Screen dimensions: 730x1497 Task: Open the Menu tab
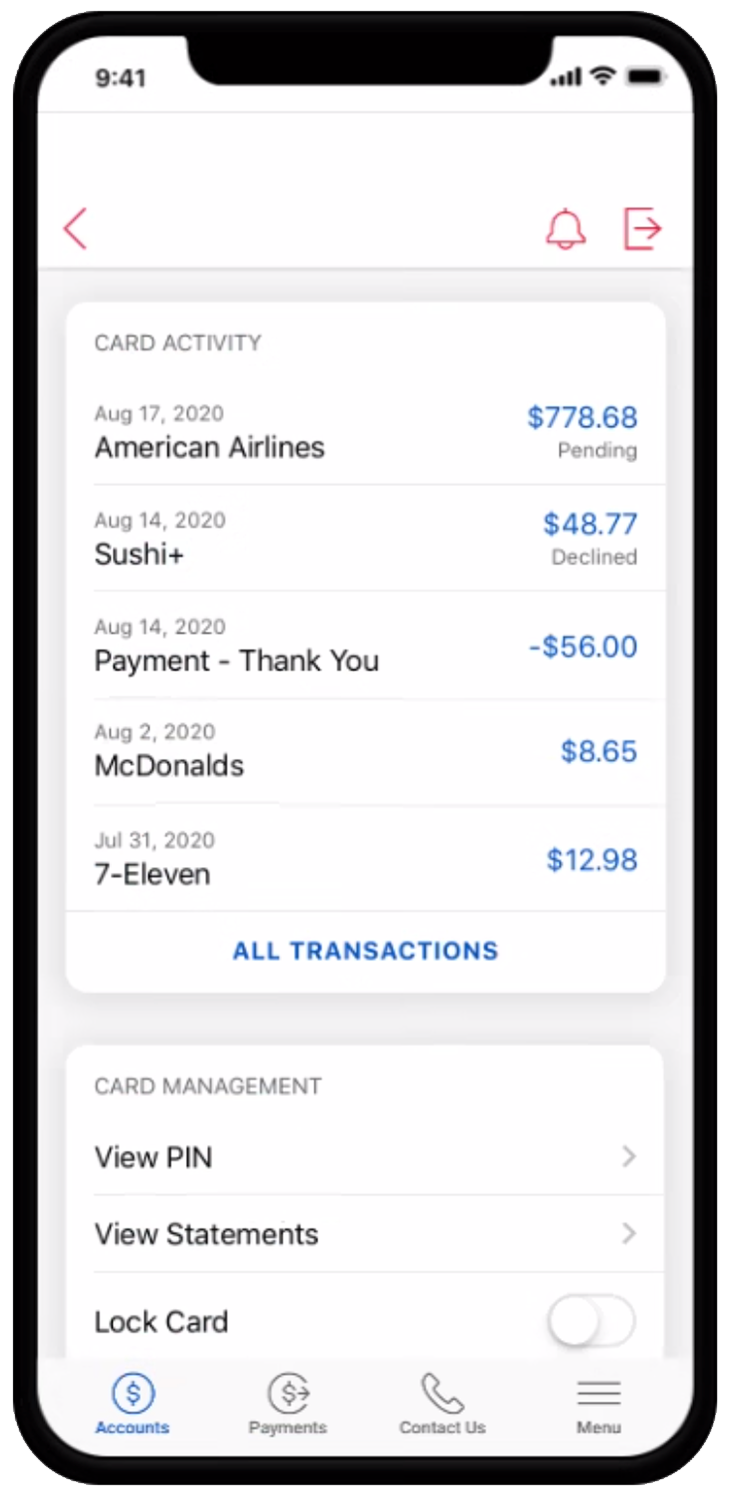pyautogui.click(x=599, y=1404)
